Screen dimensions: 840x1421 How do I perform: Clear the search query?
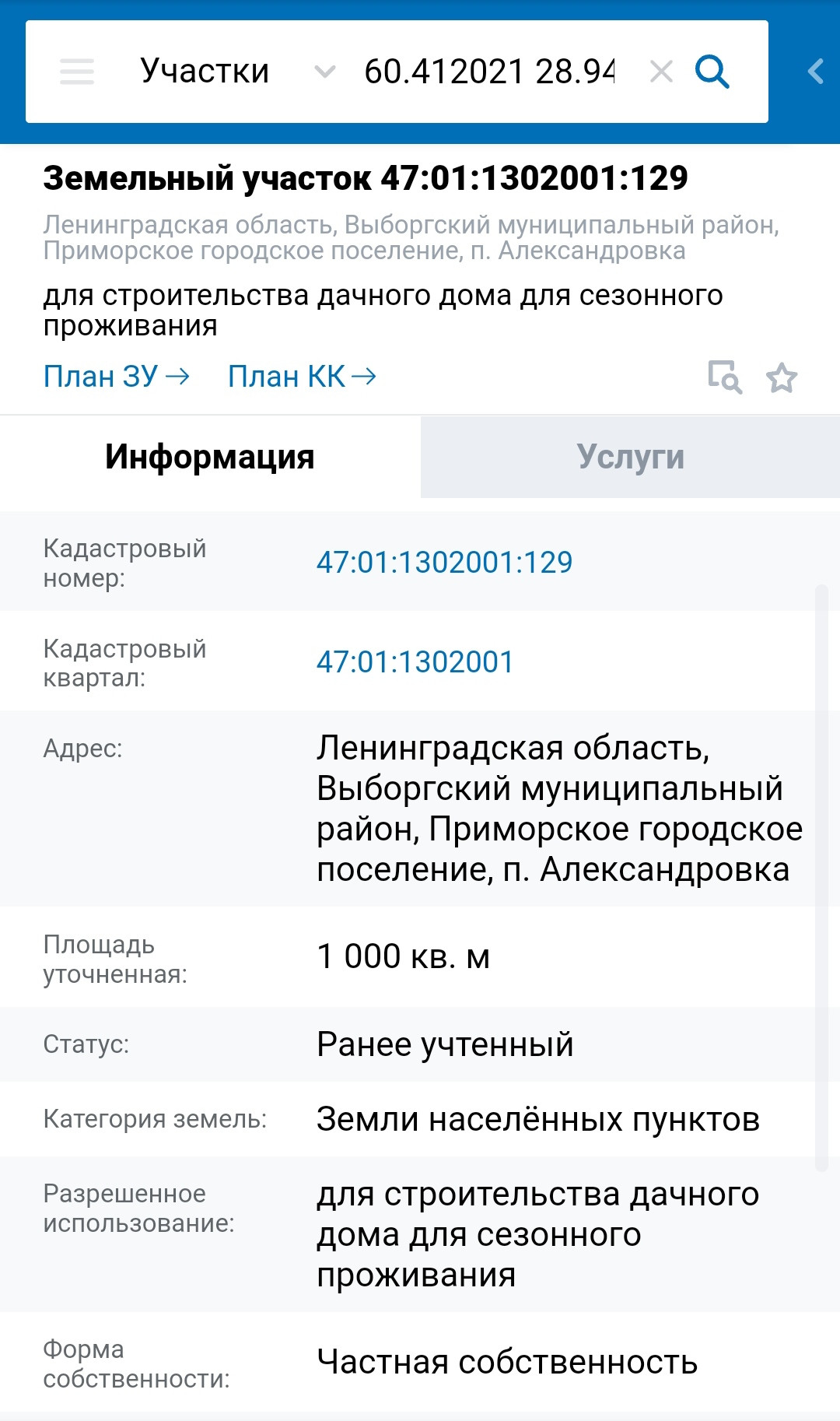point(661,72)
